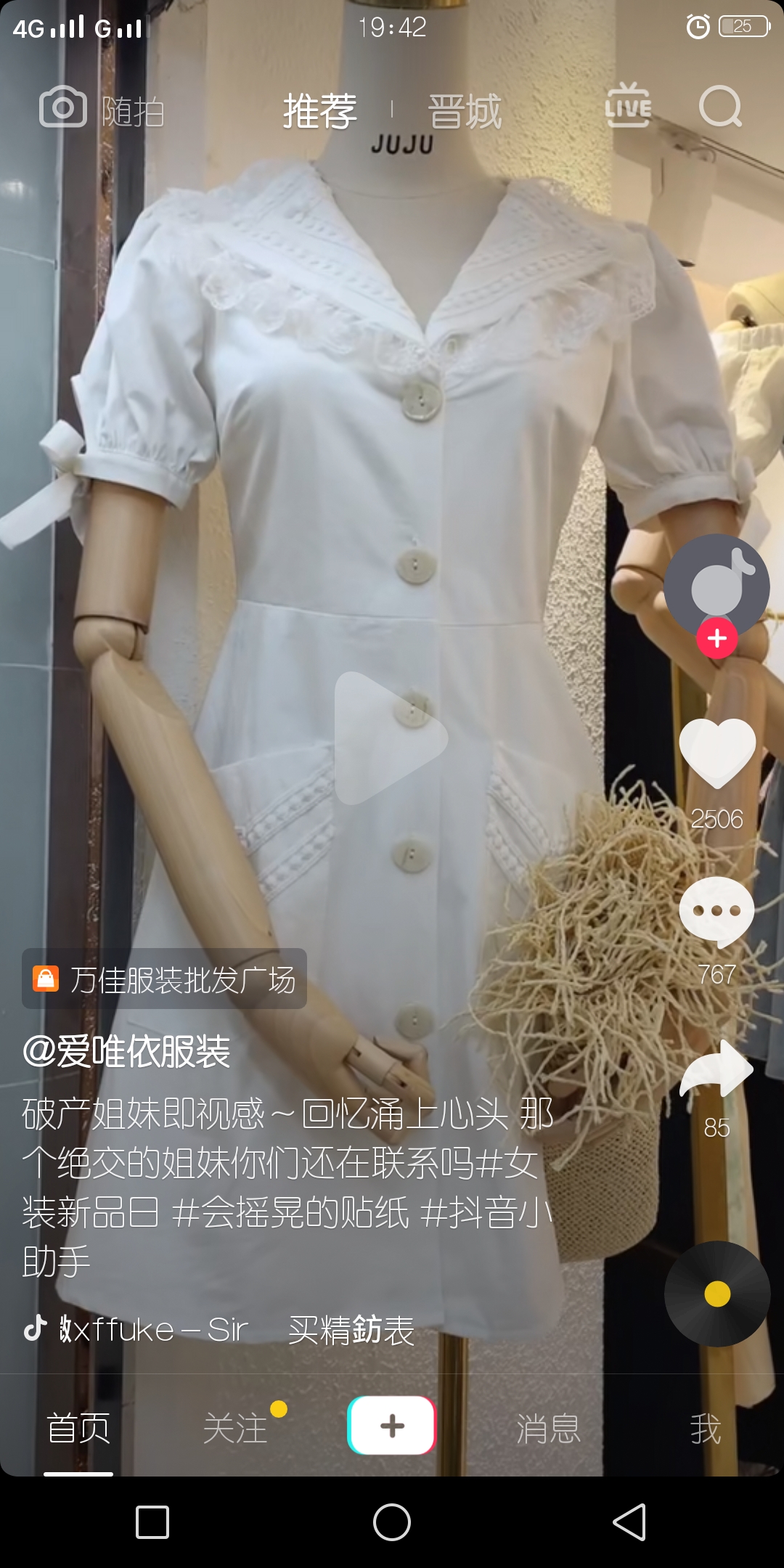This screenshot has width=784, height=1568.
Task: Open the 我 profile tab
Action: (x=706, y=1429)
